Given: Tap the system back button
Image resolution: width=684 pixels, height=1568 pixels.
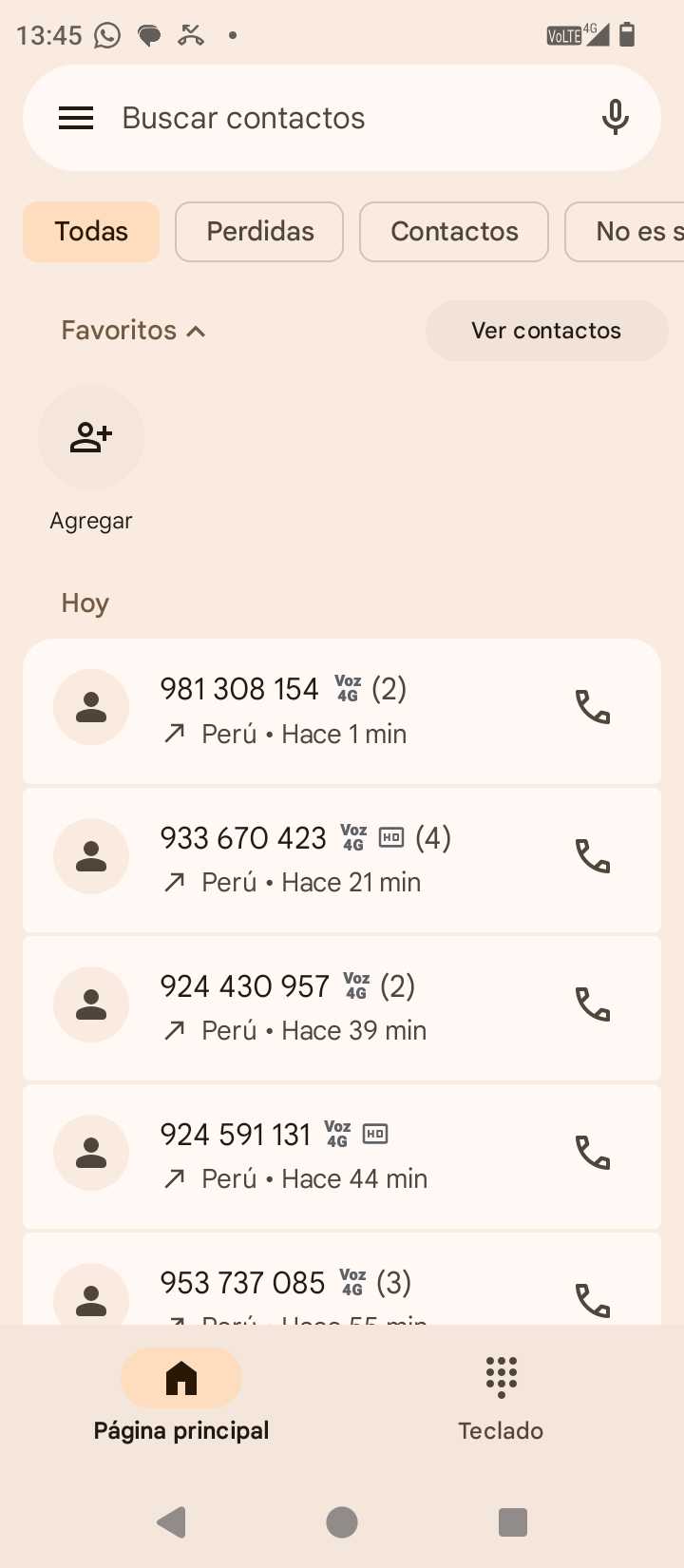Looking at the screenshot, I should click(172, 1521).
